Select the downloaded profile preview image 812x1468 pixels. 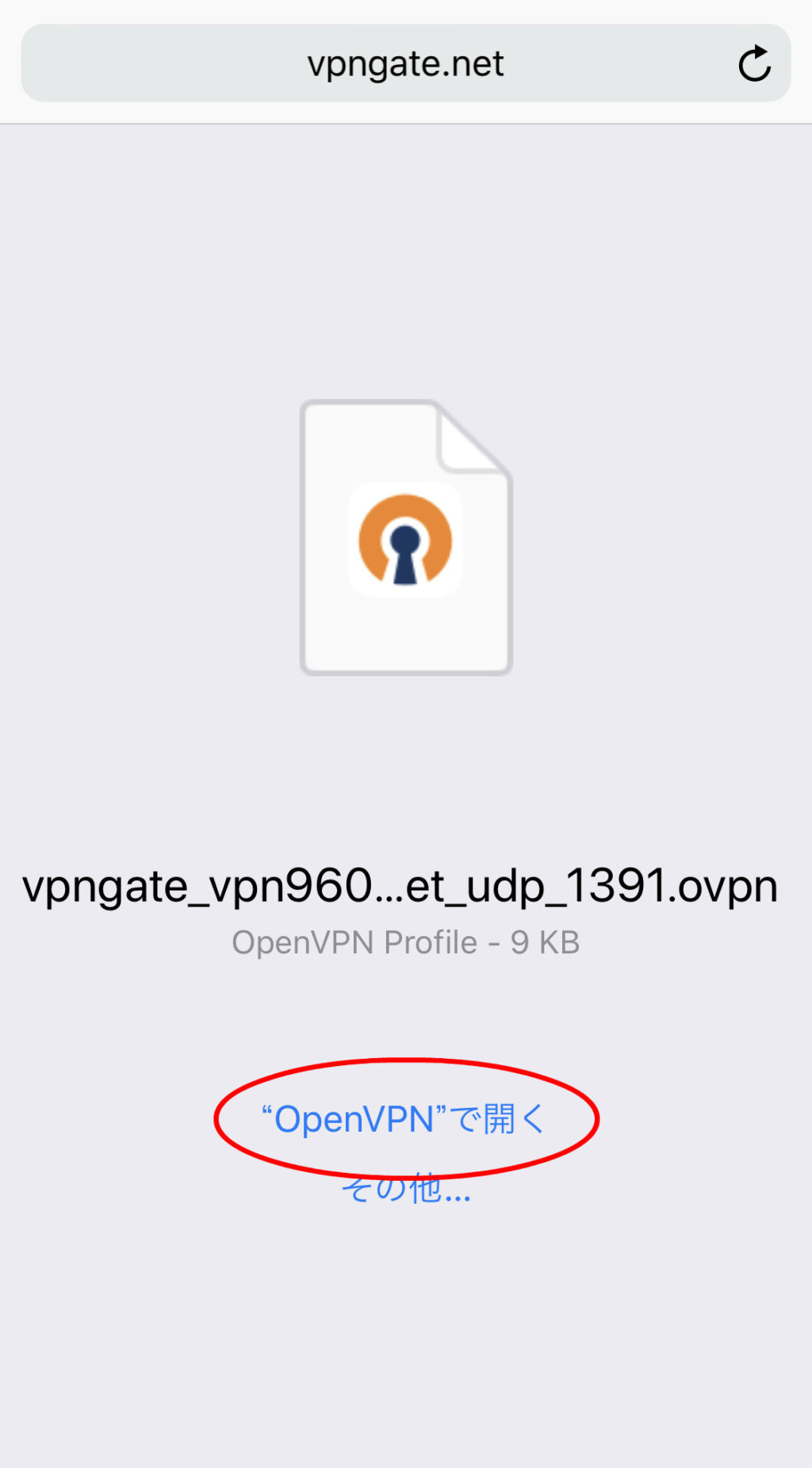coord(406,539)
